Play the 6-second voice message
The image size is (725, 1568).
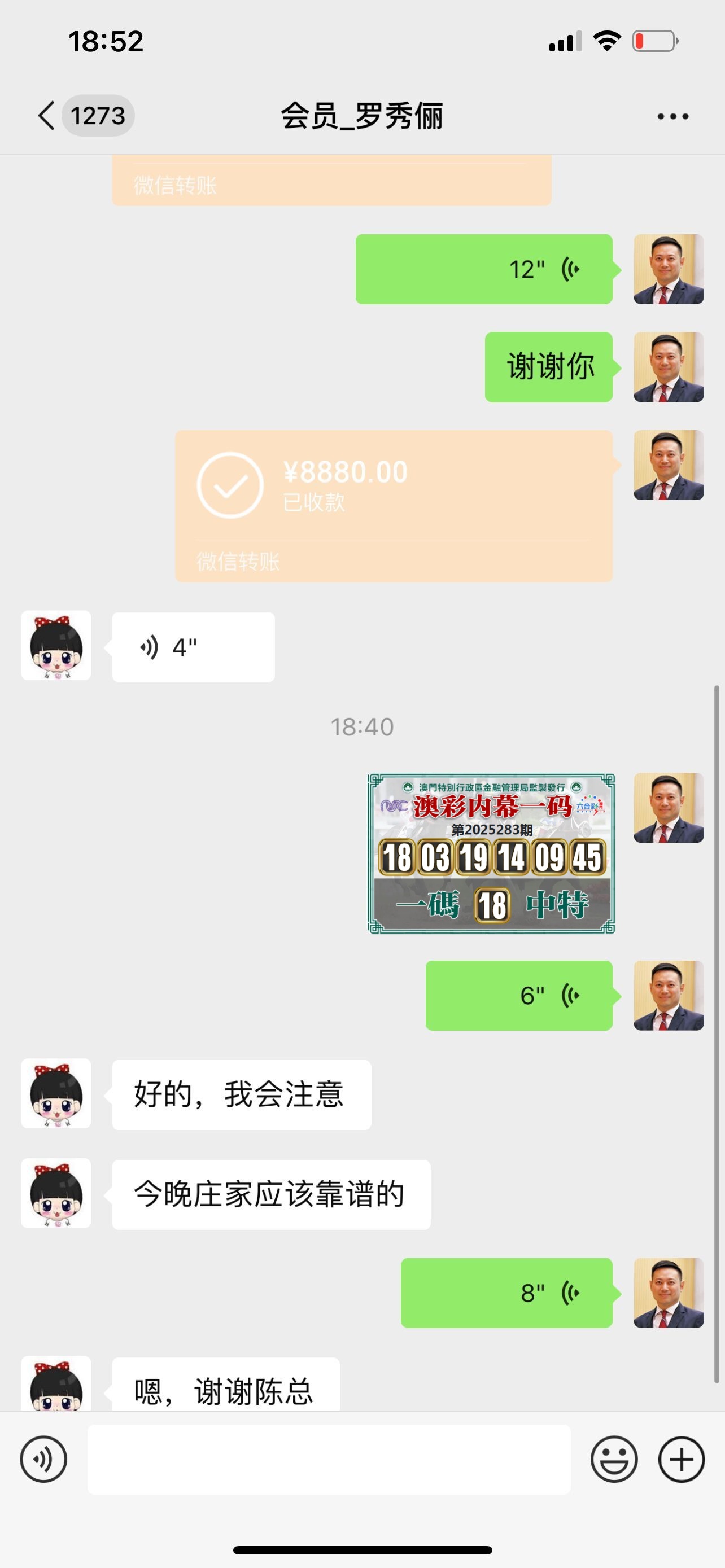click(x=519, y=995)
